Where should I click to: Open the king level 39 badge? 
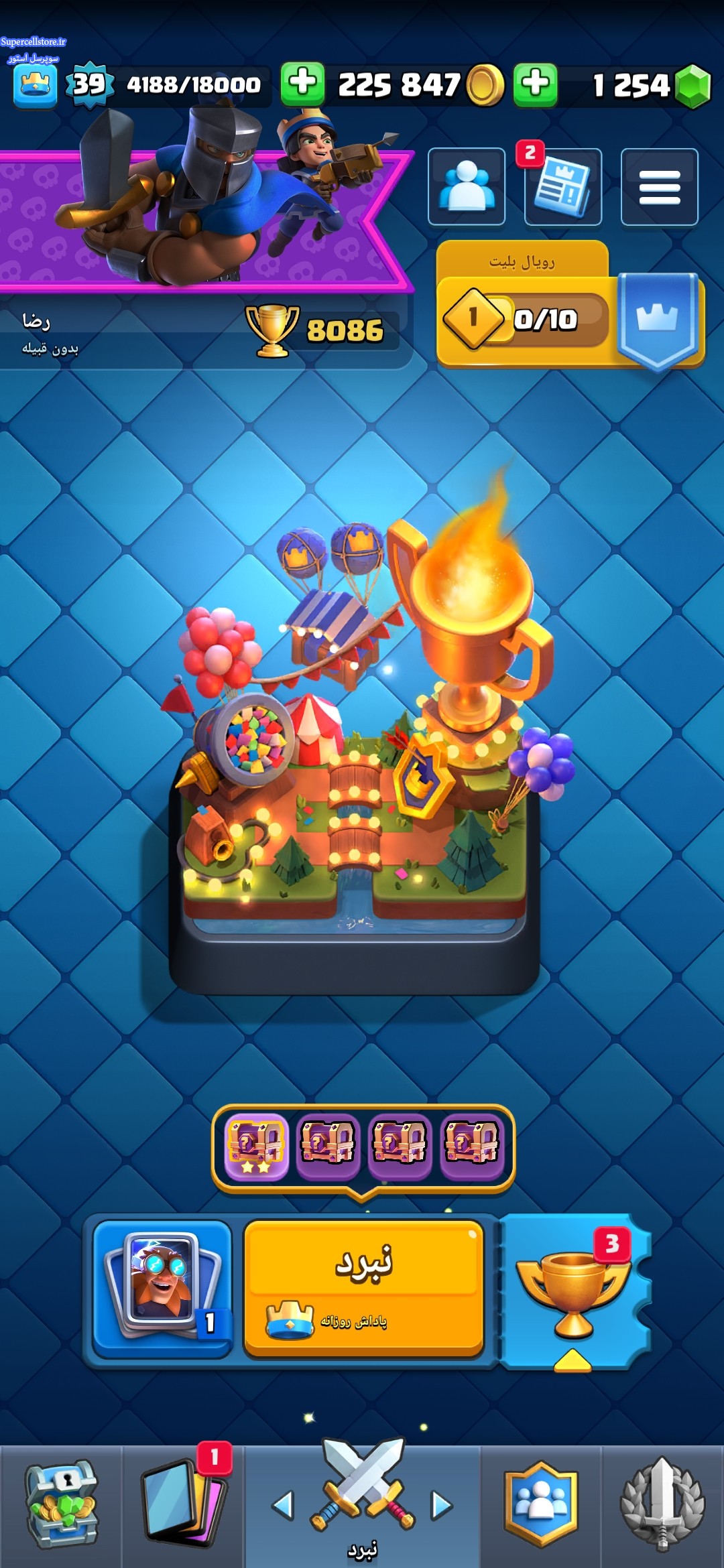click(x=89, y=84)
